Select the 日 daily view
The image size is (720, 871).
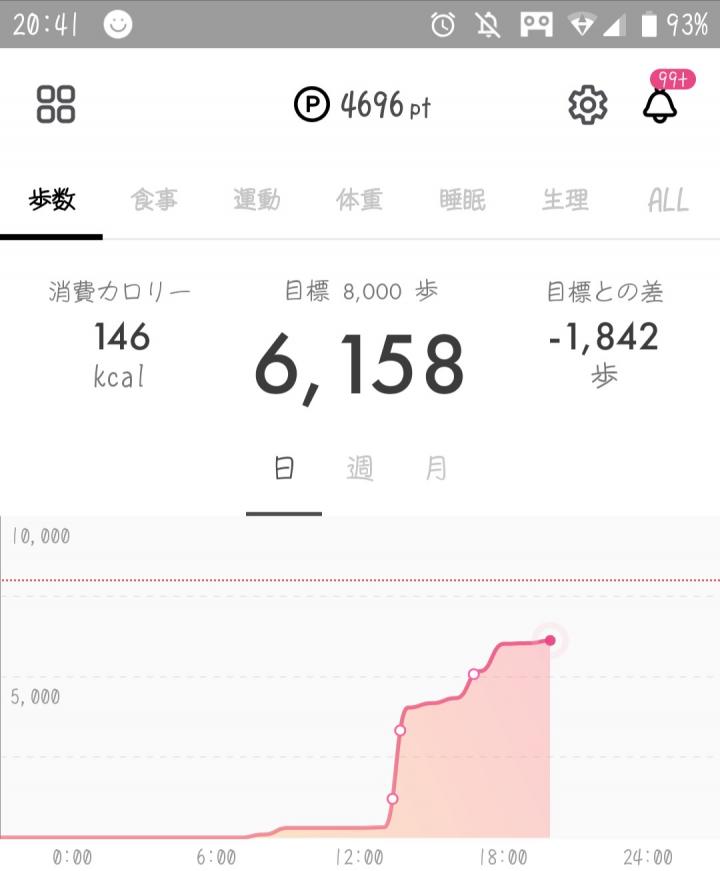click(284, 469)
